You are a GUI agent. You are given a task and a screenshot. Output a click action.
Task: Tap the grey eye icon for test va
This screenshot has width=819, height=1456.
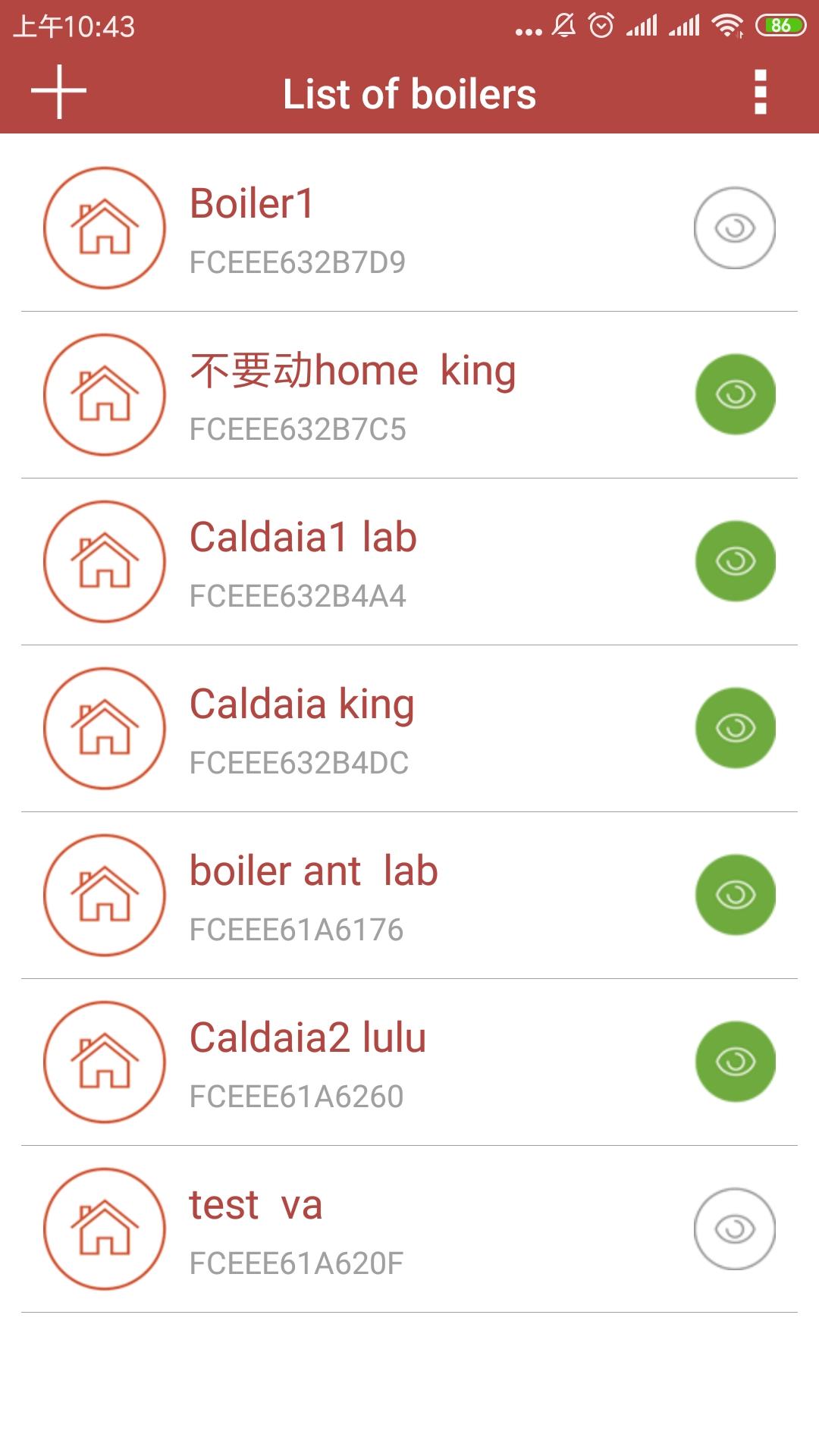(x=735, y=1228)
